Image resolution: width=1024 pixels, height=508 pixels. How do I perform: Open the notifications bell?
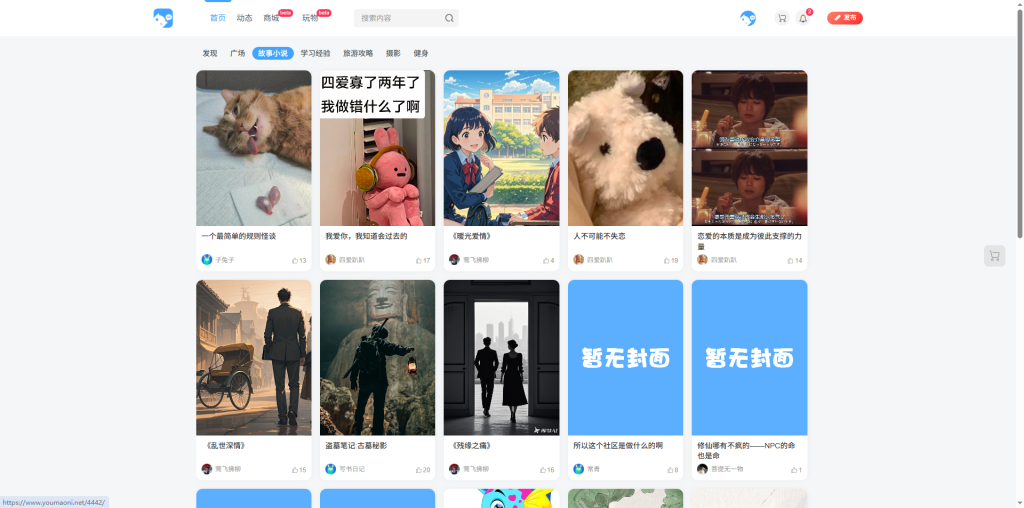[802, 18]
